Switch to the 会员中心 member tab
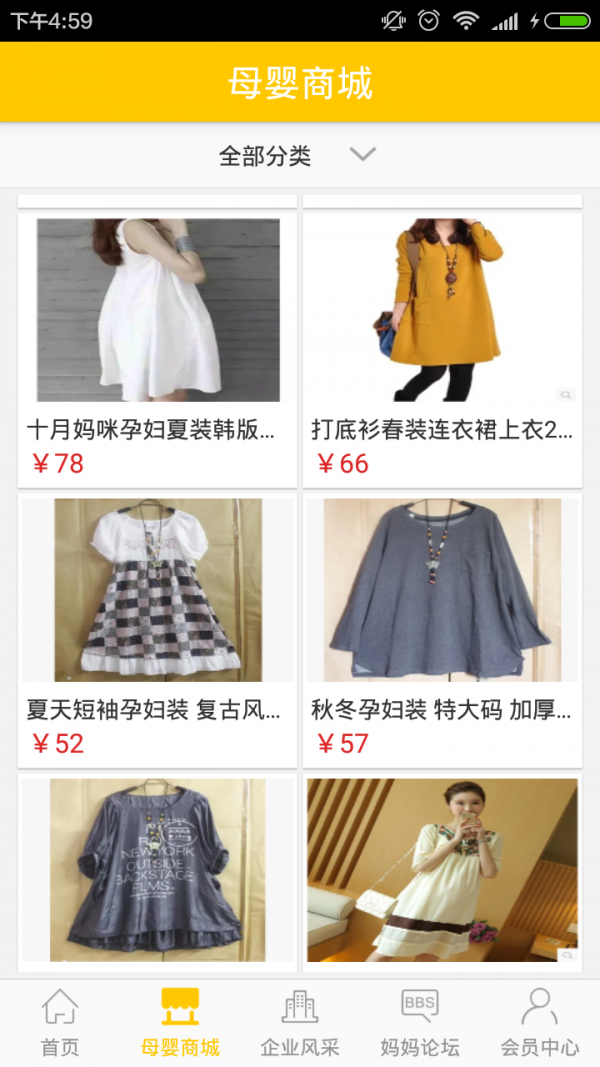Viewport: 600px width, 1067px height. (x=540, y=1023)
